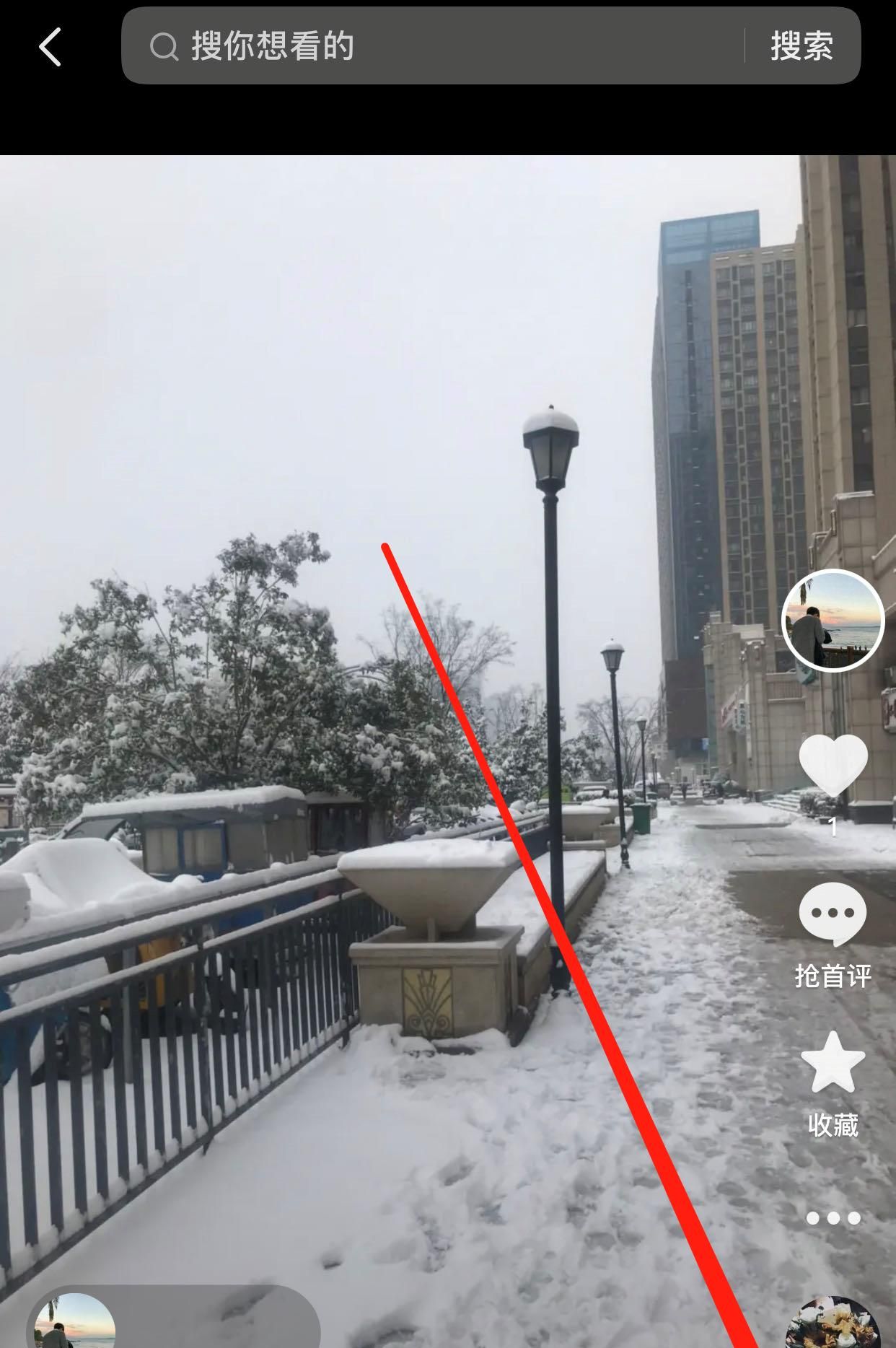Open the video author's profile avatar
The image size is (896, 1348).
point(833,620)
